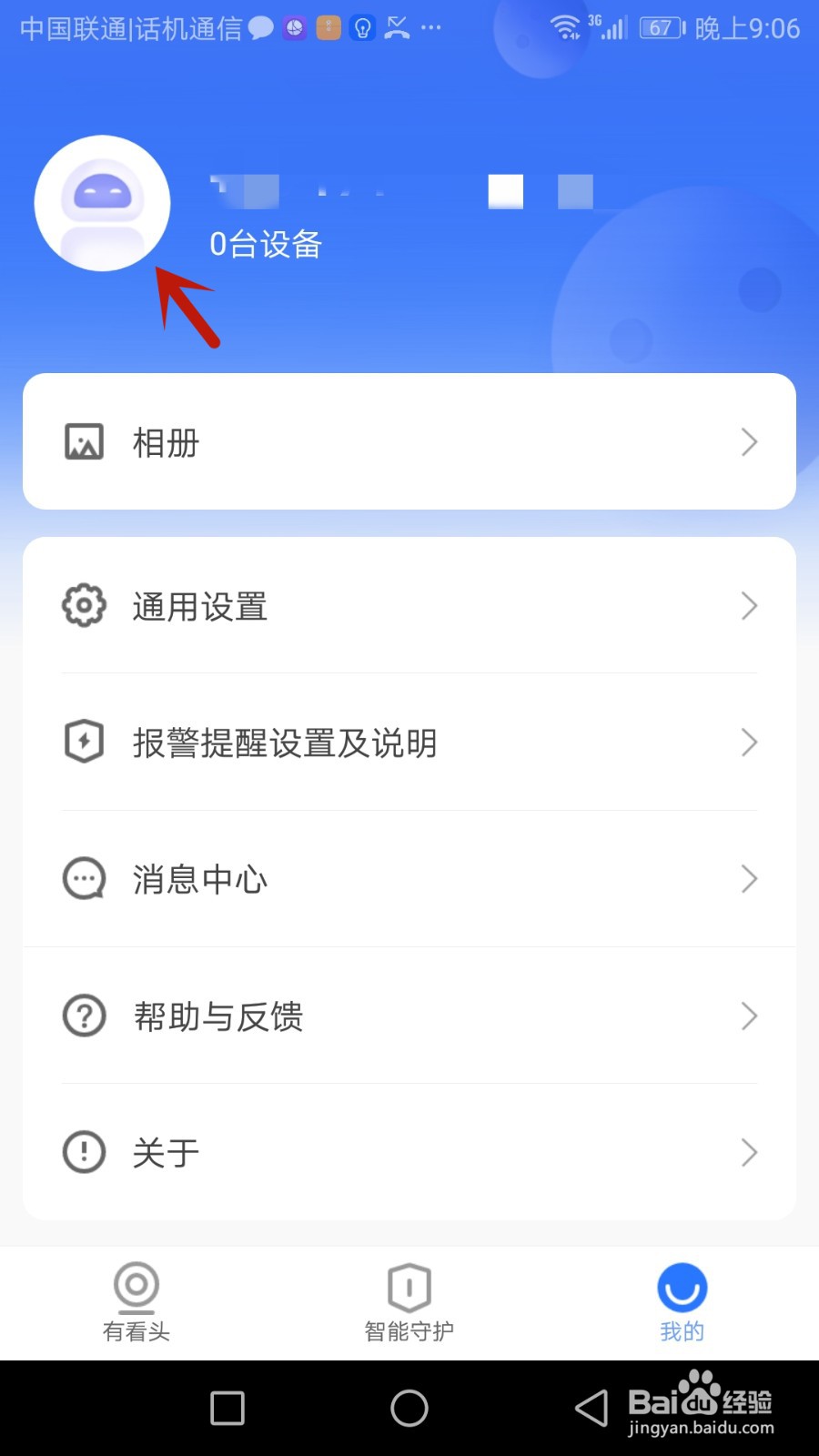
Task: Expand the 消息中心 row chevron
Action: tap(748, 879)
